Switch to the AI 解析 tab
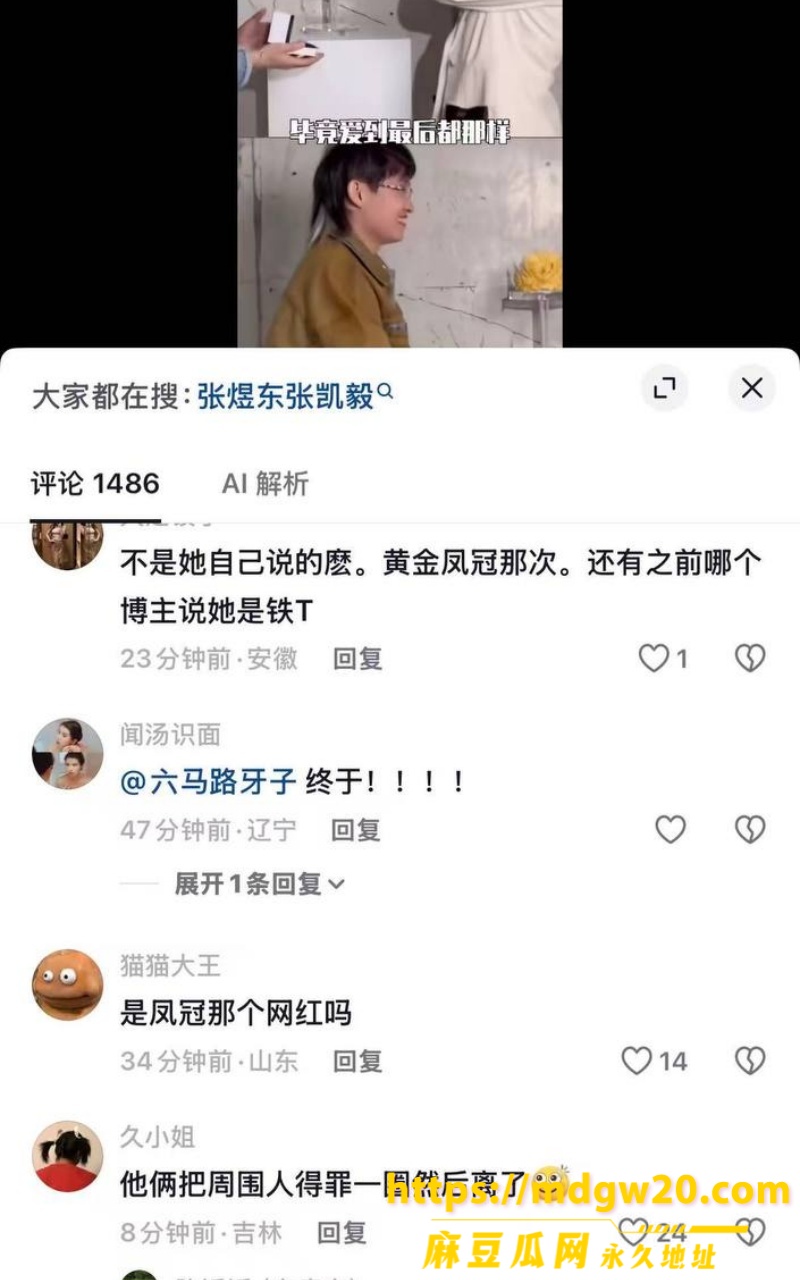The height and width of the screenshot is (1280, 800). click(x=265, y=484)
